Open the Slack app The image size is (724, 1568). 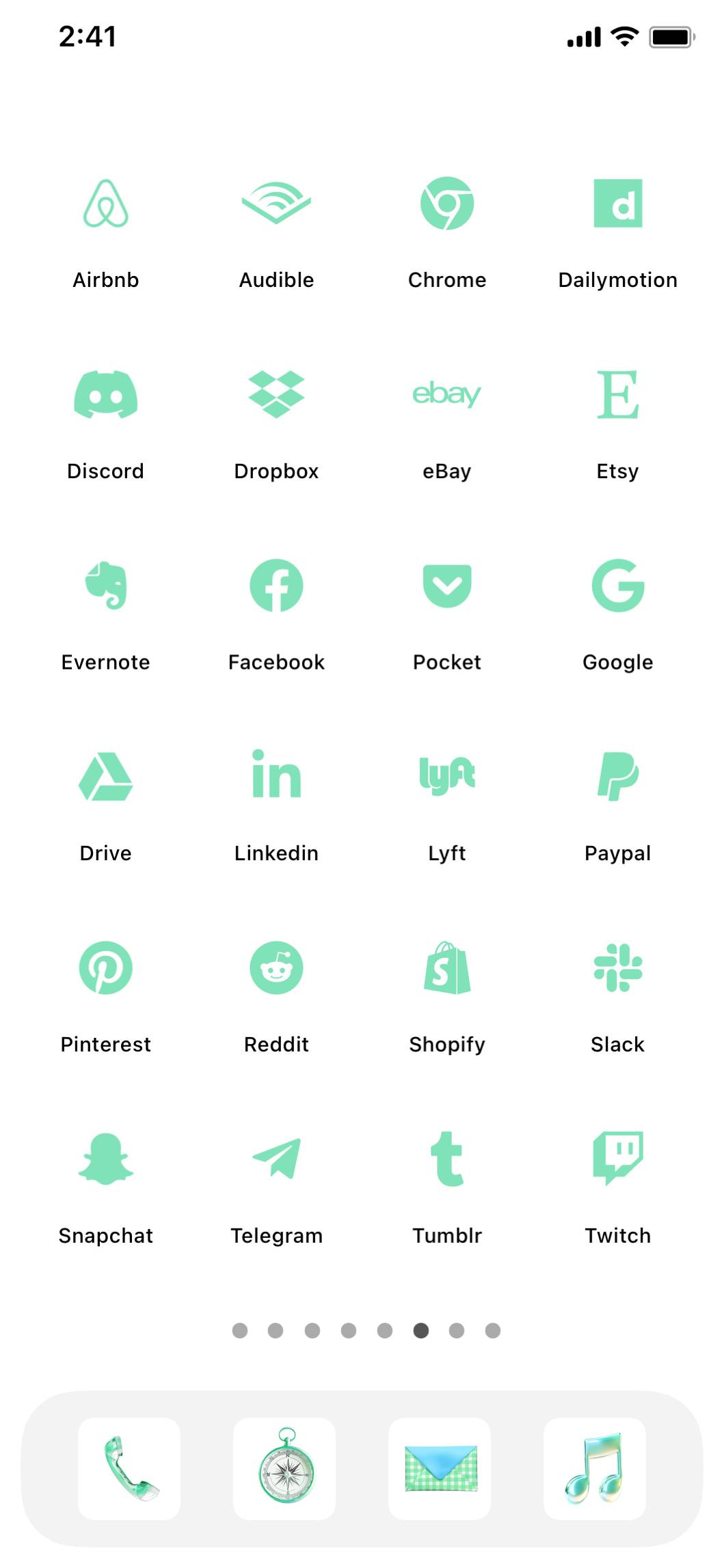617,968
